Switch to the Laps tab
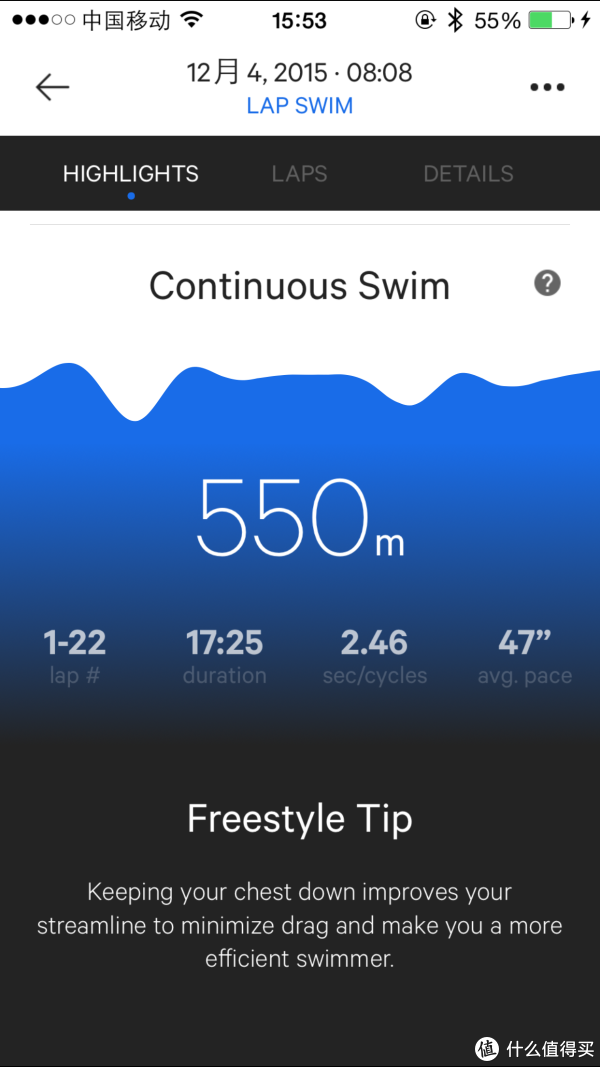Screen dimensions: 600x1067 (299, 174)
